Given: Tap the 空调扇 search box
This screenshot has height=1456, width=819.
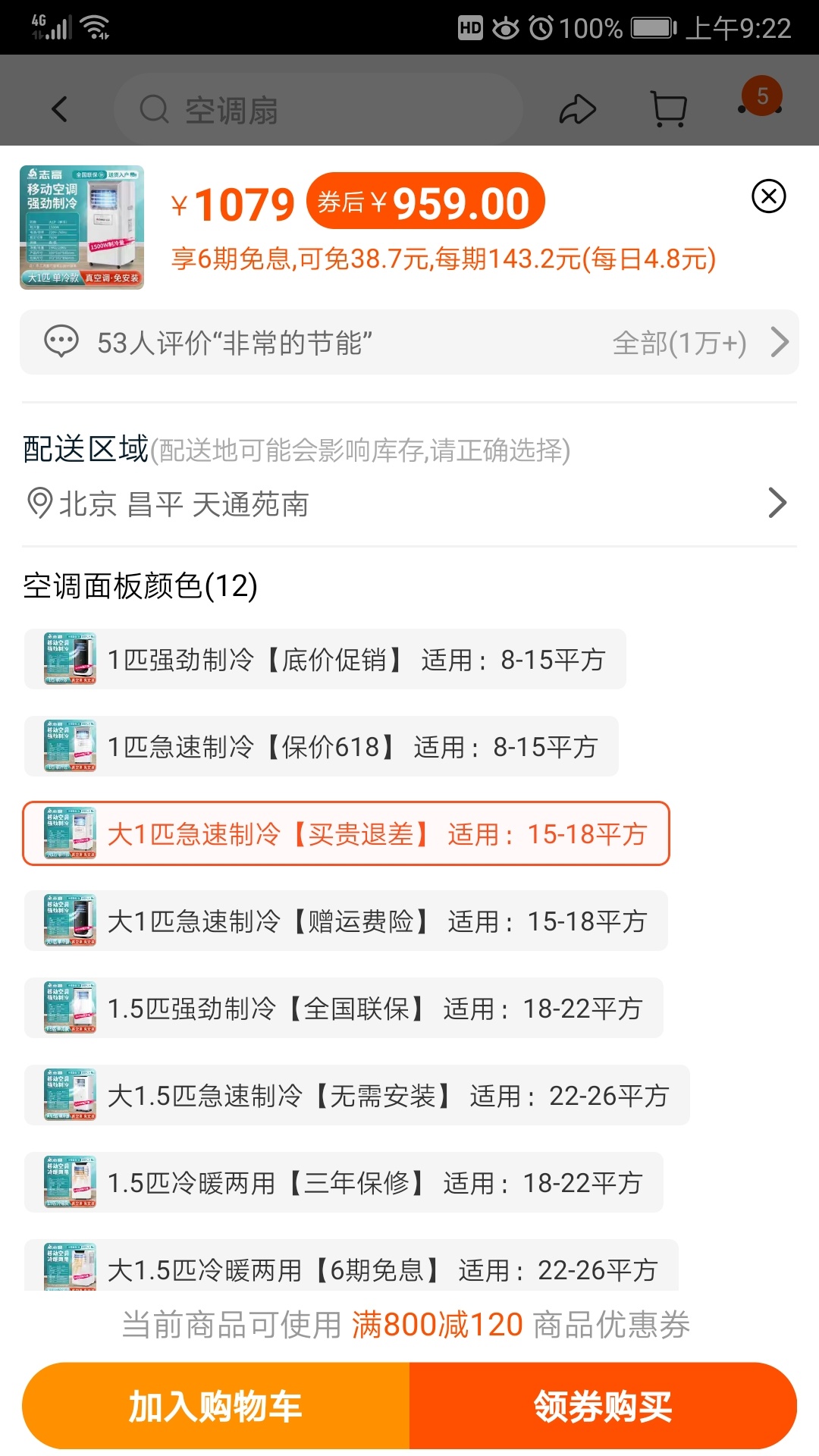Looking at the screenshot, I should click(x=318, y=110).
